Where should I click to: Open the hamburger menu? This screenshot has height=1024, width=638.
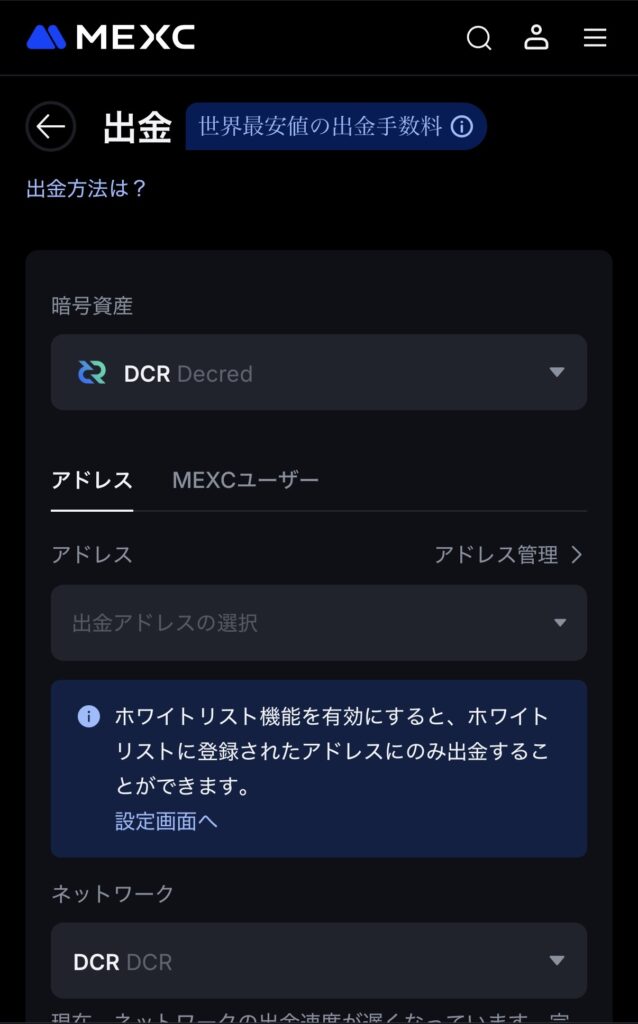(x=595, y=38)
